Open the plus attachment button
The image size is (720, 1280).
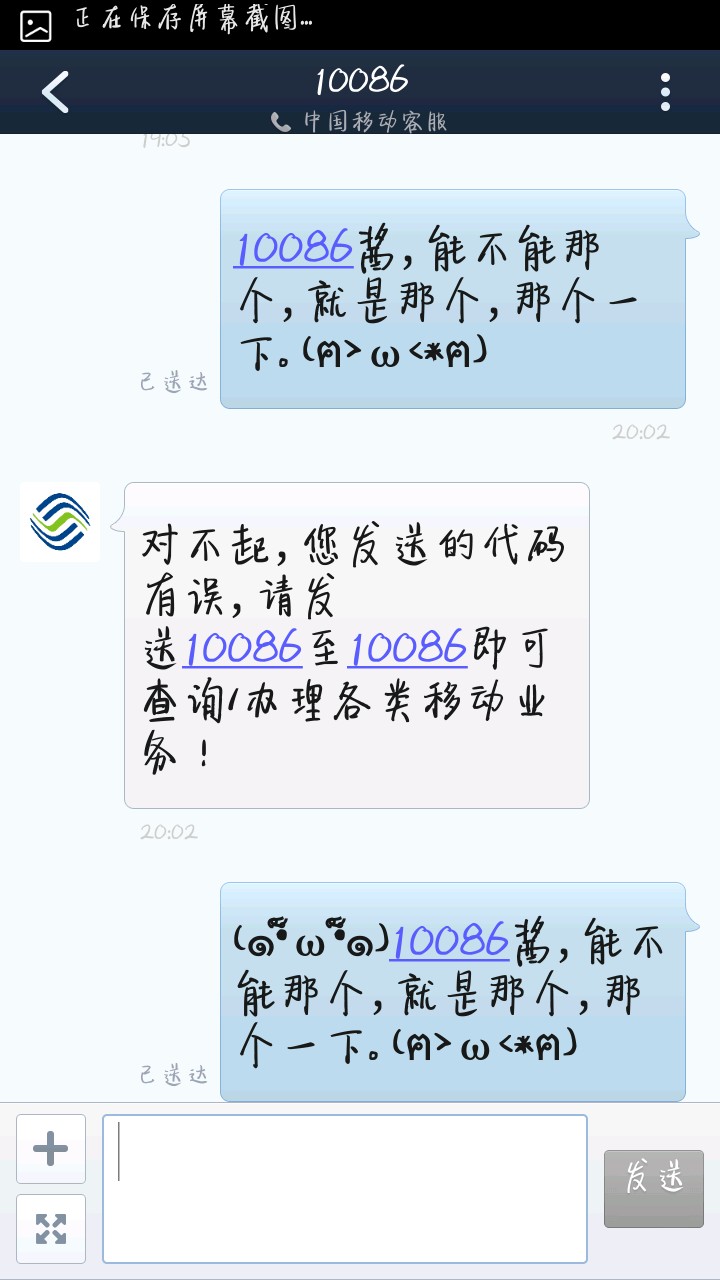[x=51, y=1149]
